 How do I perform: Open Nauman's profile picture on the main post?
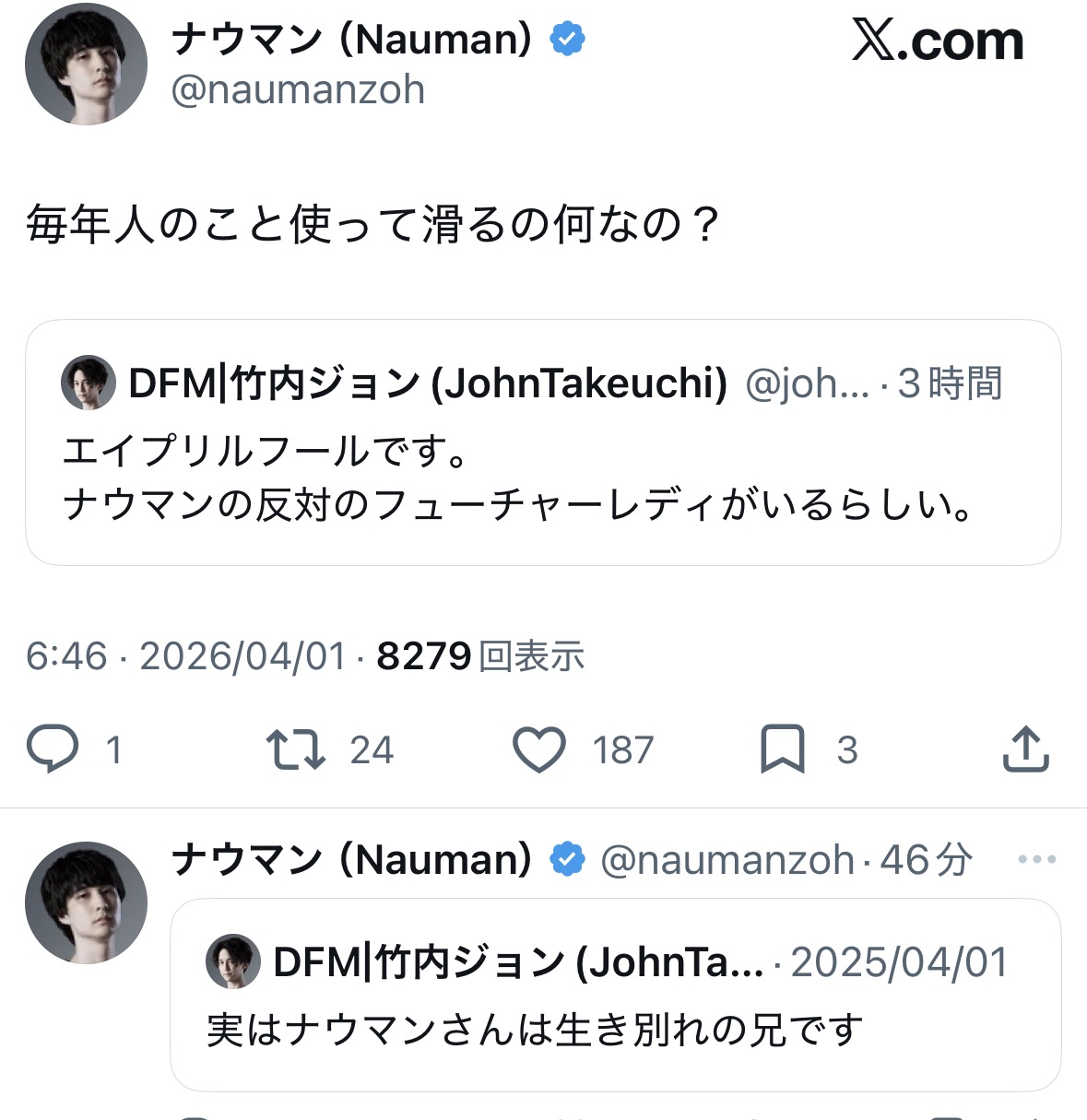tap(86, 64)
